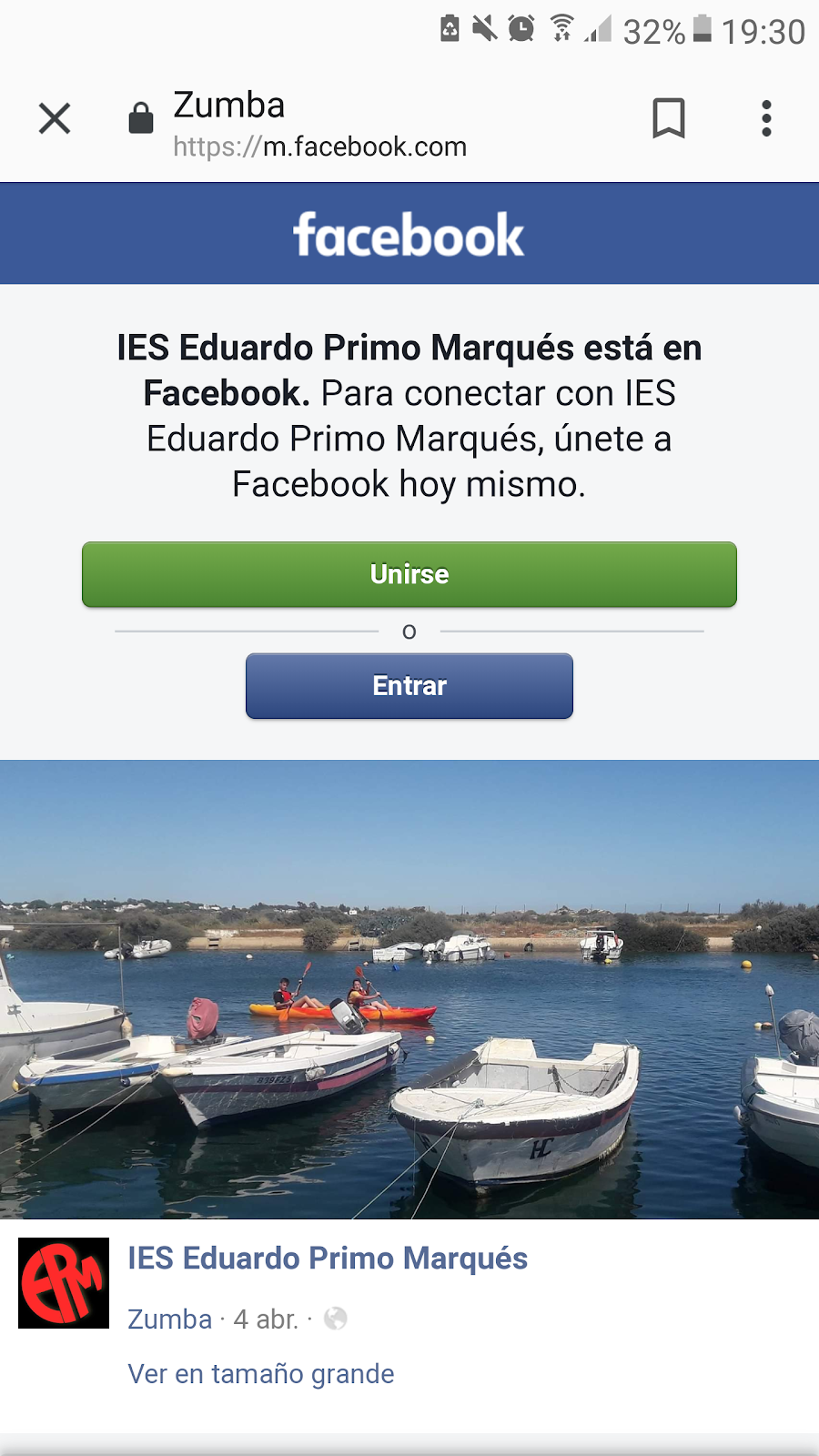Tap Ver en tamaño grande

[x=261, y=1373]
